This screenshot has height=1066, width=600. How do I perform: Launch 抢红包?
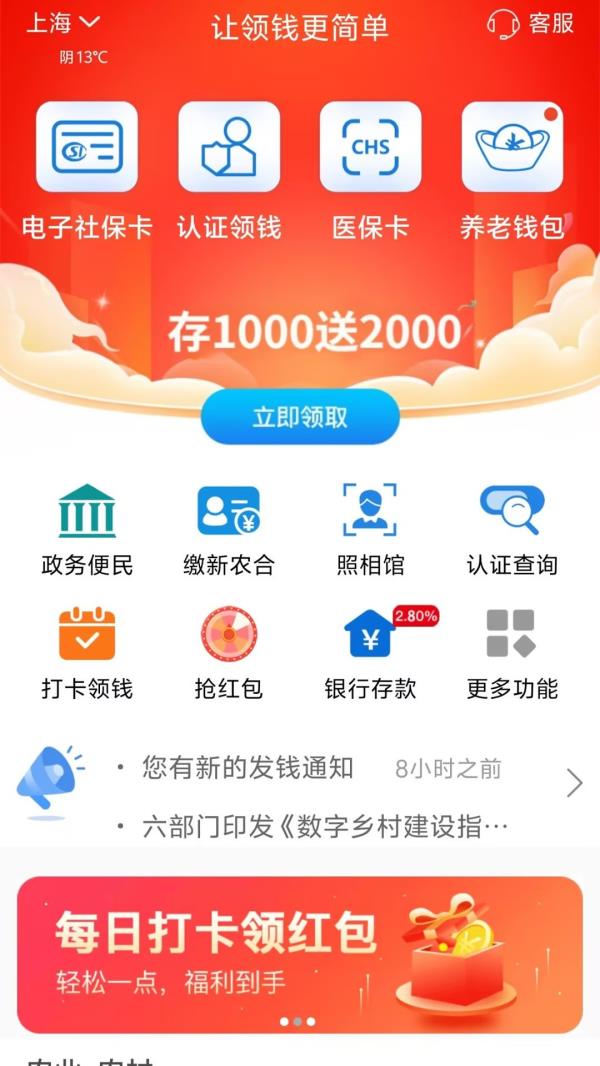pyautogui.click(x=229, y=653)
